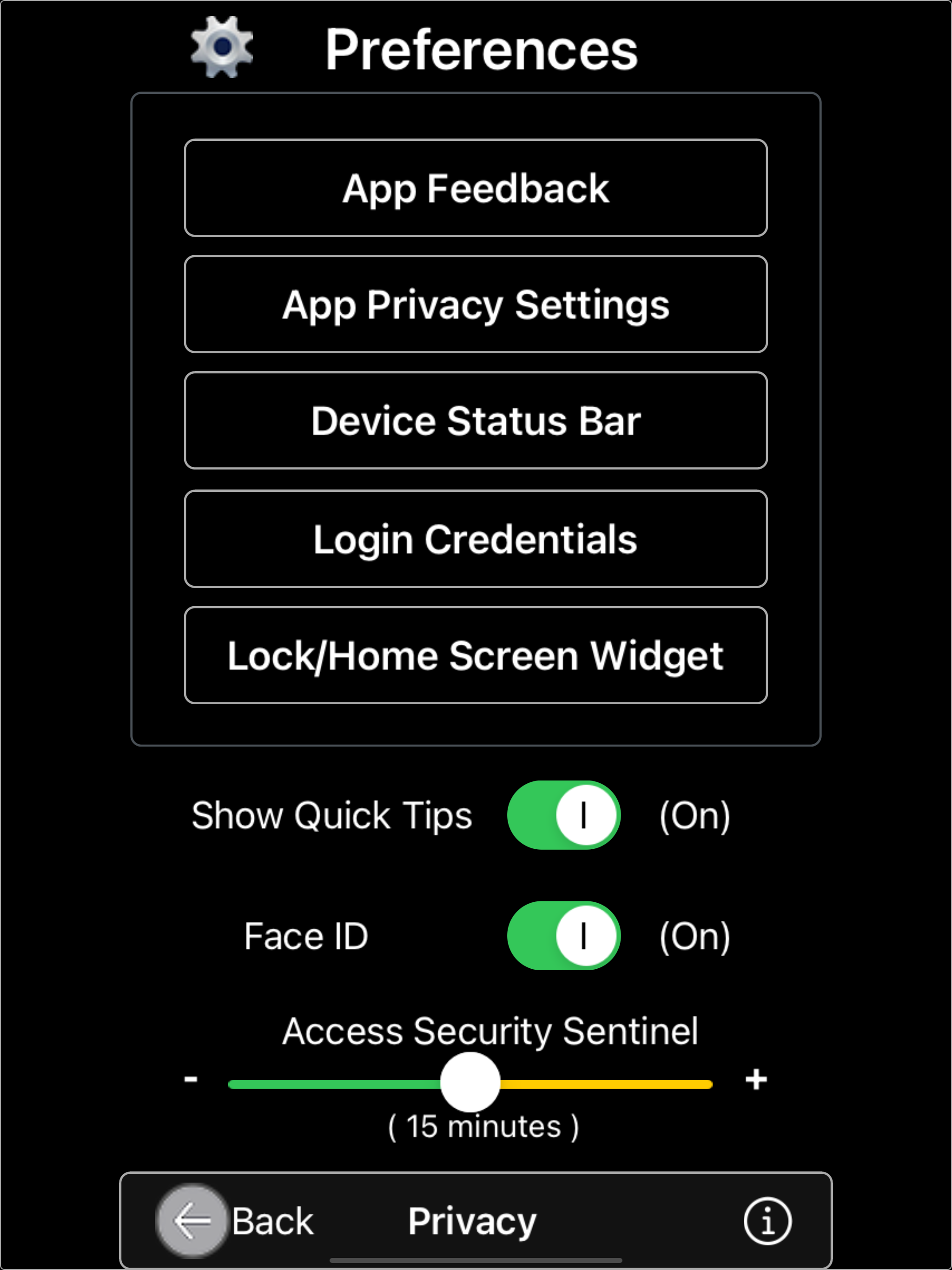Disable Face ID
The width and height of the screenshot is (952, 1270).
[563, 936]
